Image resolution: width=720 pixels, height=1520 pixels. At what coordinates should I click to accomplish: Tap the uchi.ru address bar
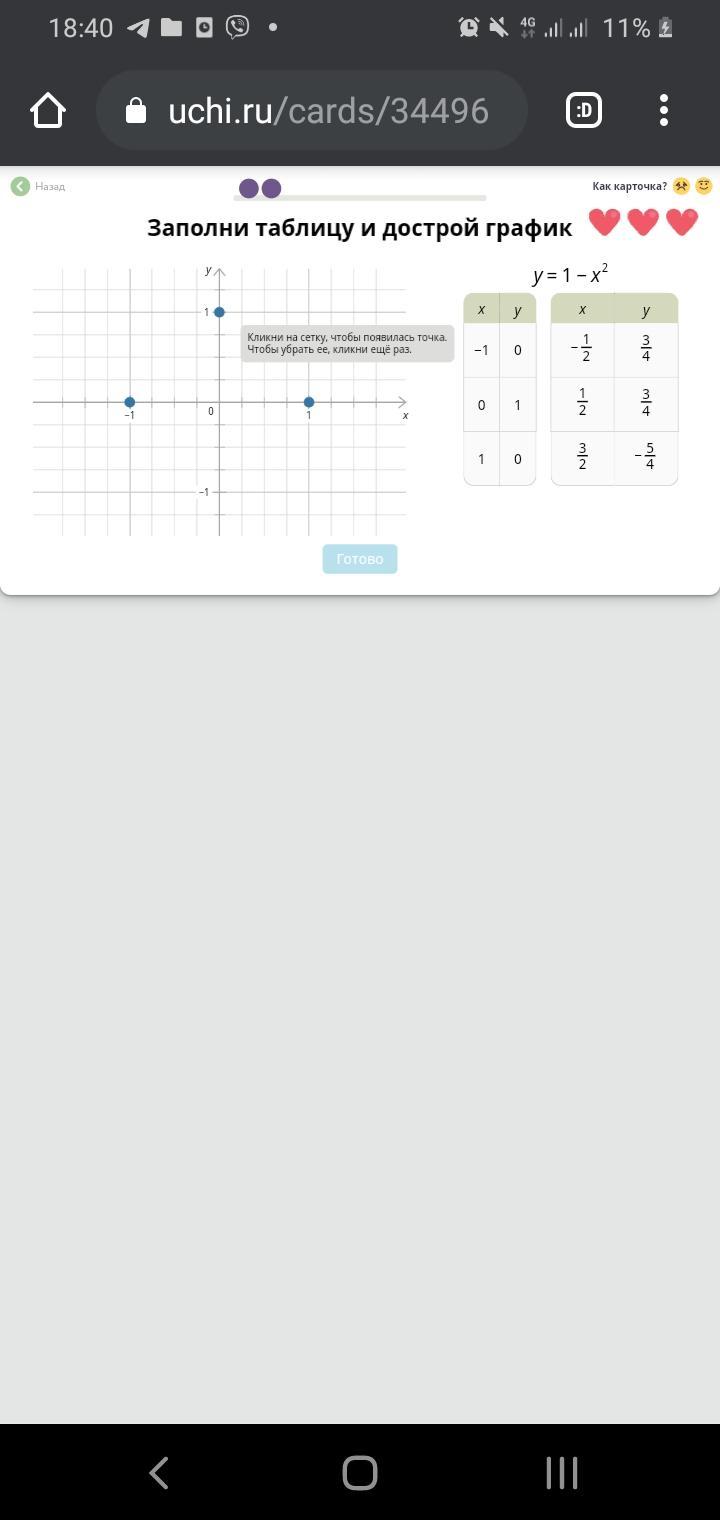tap(312, 110)
